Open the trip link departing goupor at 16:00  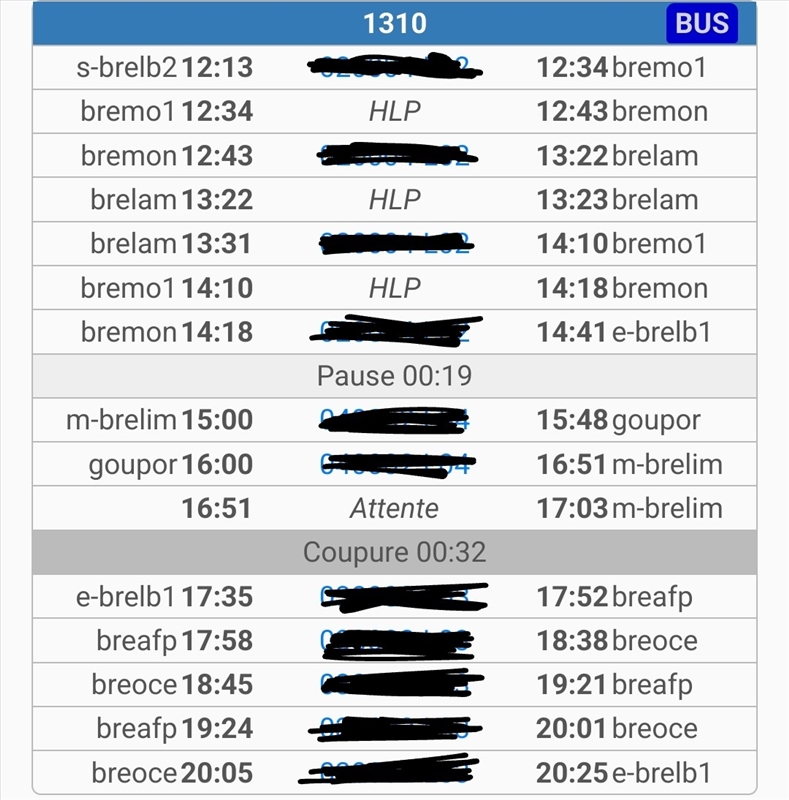(394, 464)
